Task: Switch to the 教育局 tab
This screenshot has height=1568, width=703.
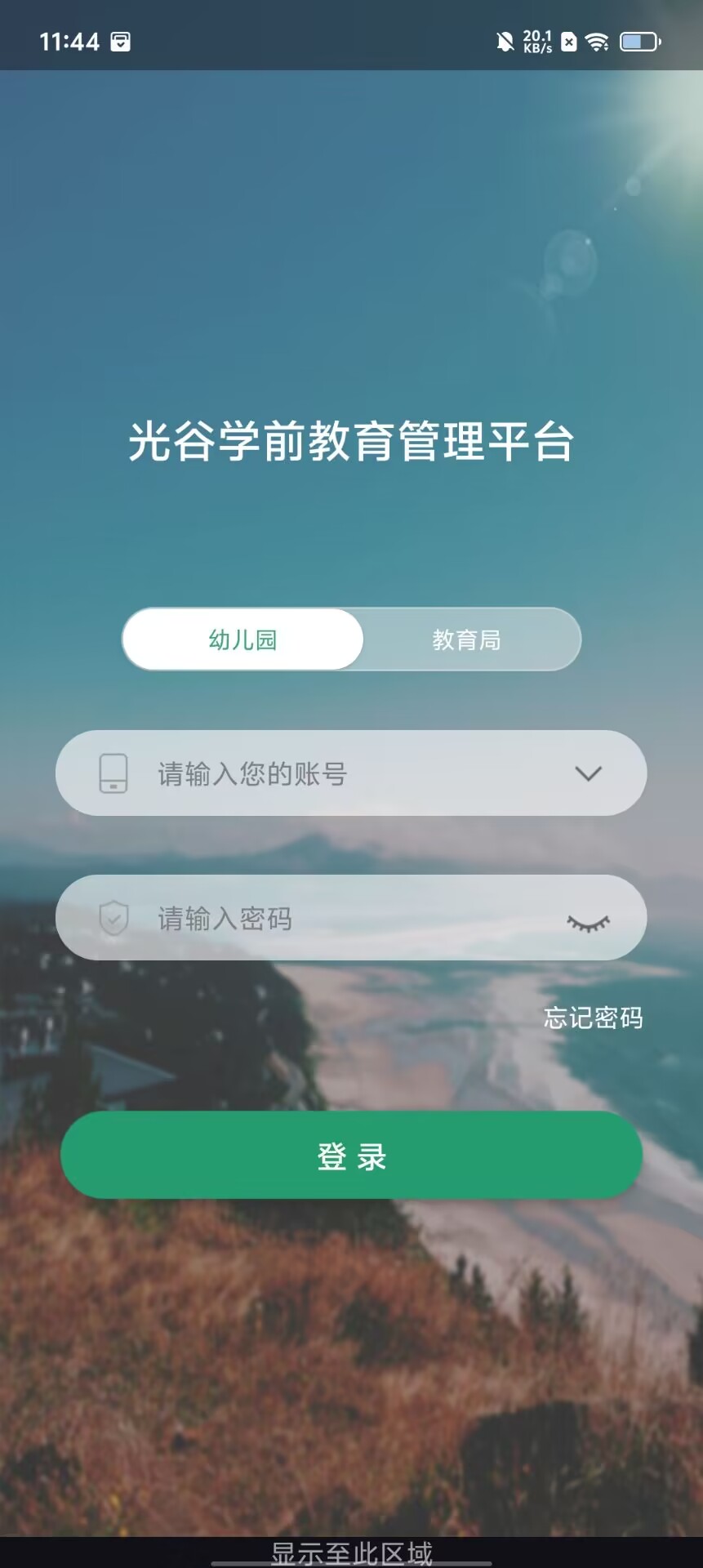Action: pos(466,639)
